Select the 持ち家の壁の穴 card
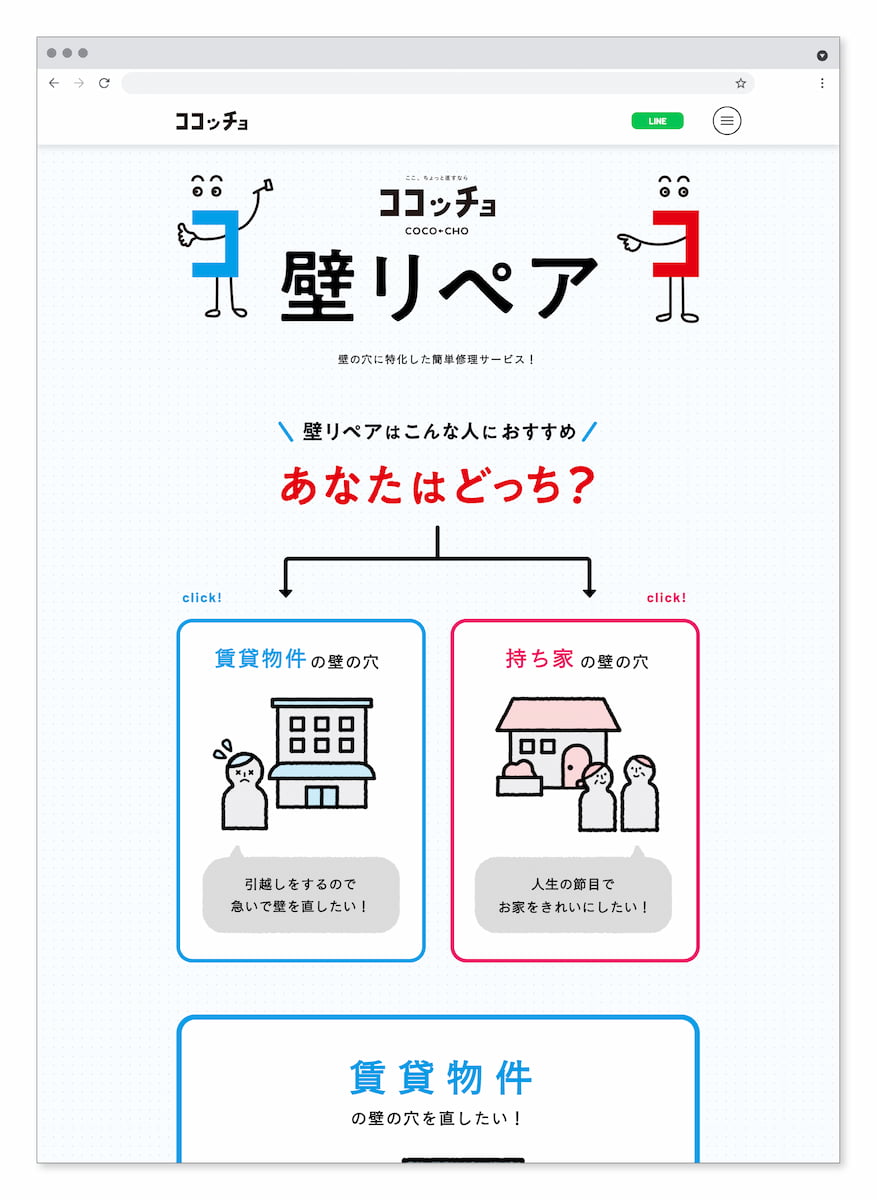Image resolution: width=877 pixels, height=1200 pixels. tap(575, 790)
